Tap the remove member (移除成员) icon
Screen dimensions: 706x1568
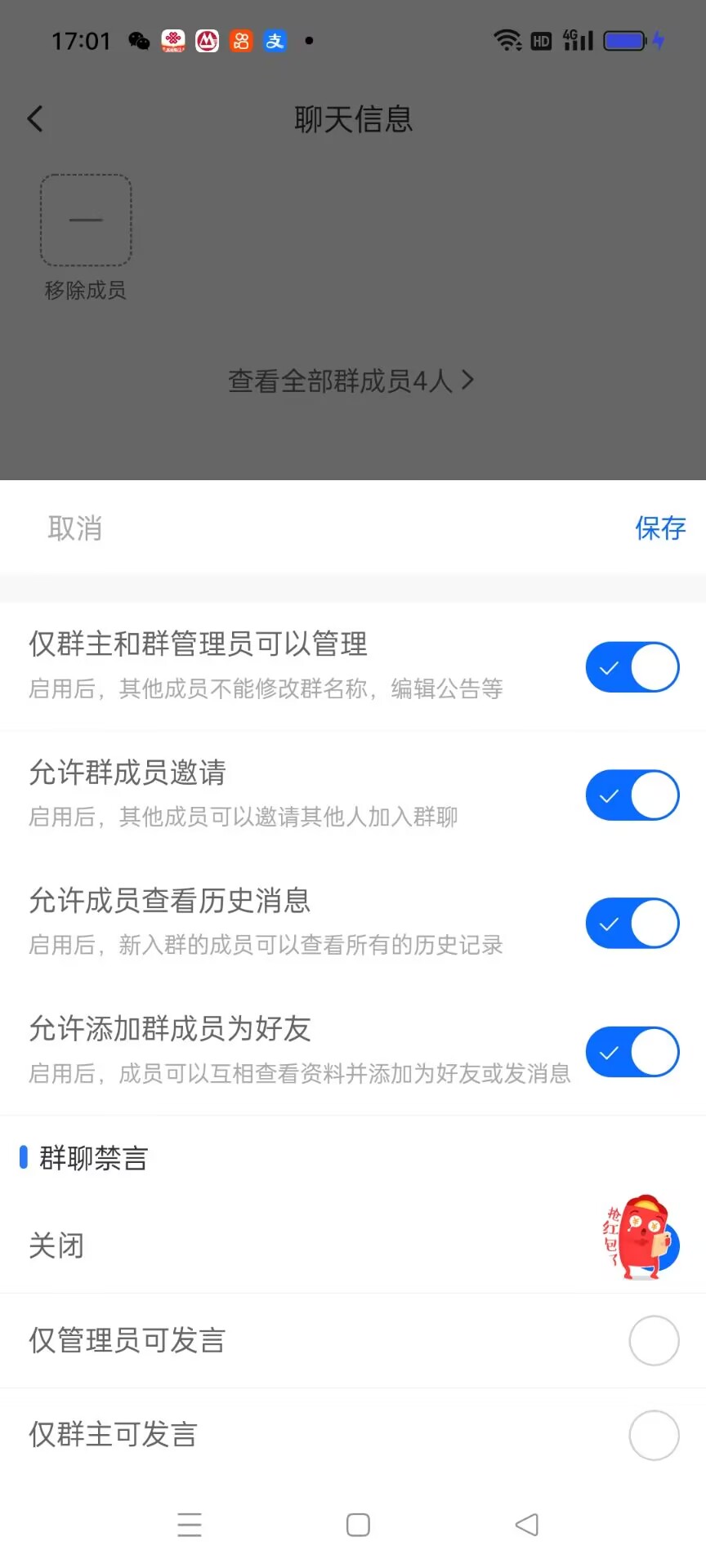point(85,220)
